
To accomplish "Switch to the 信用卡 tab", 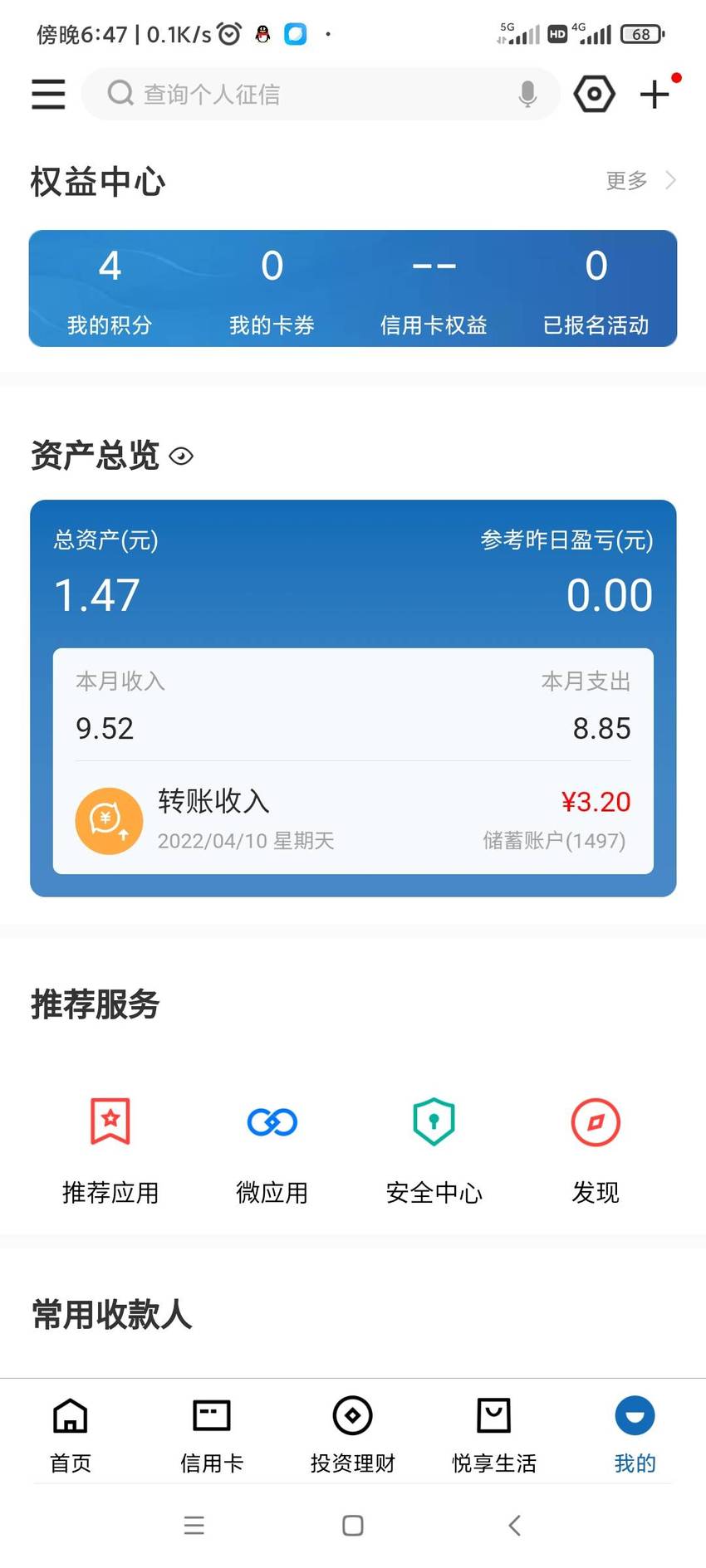I will pos(212,1435).
